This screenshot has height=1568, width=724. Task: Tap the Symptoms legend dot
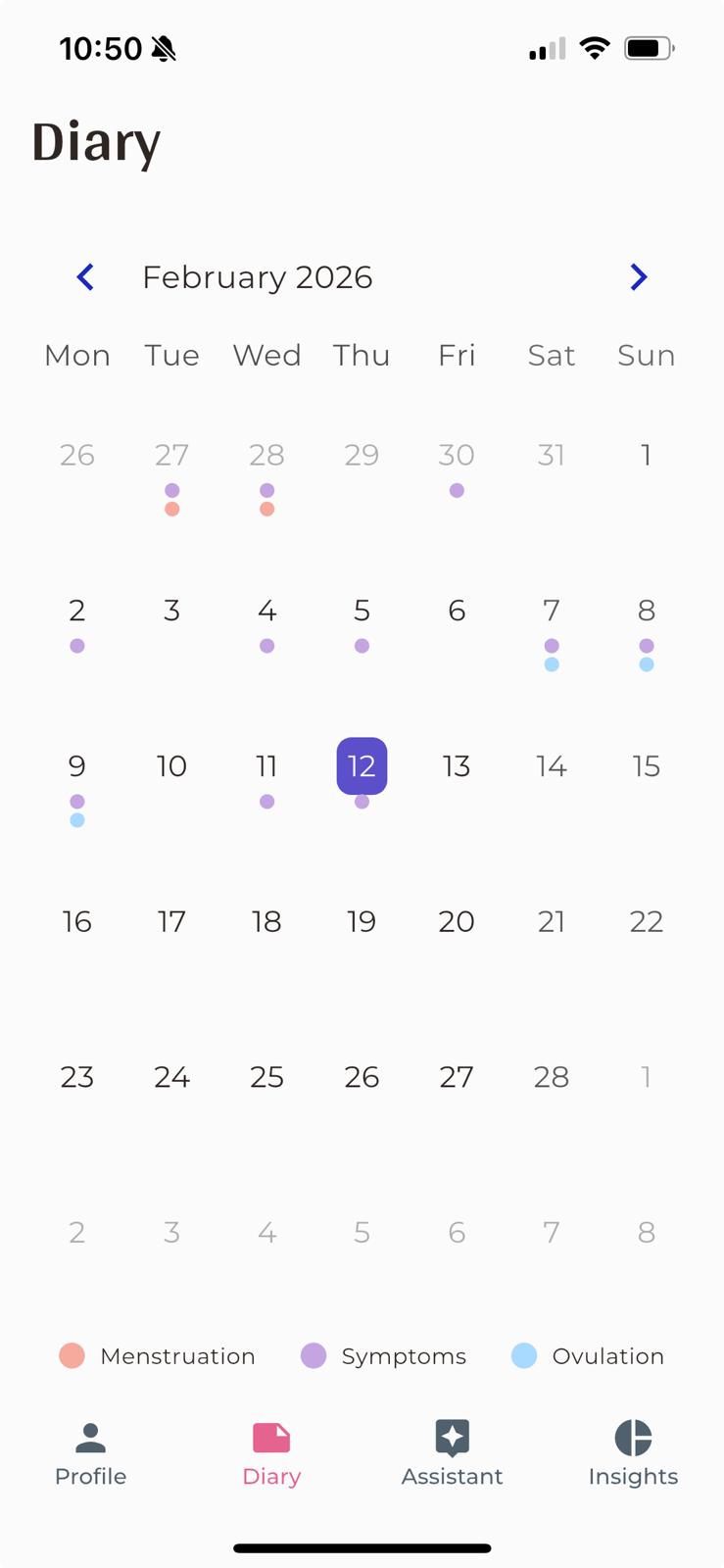pos(313,1356)
